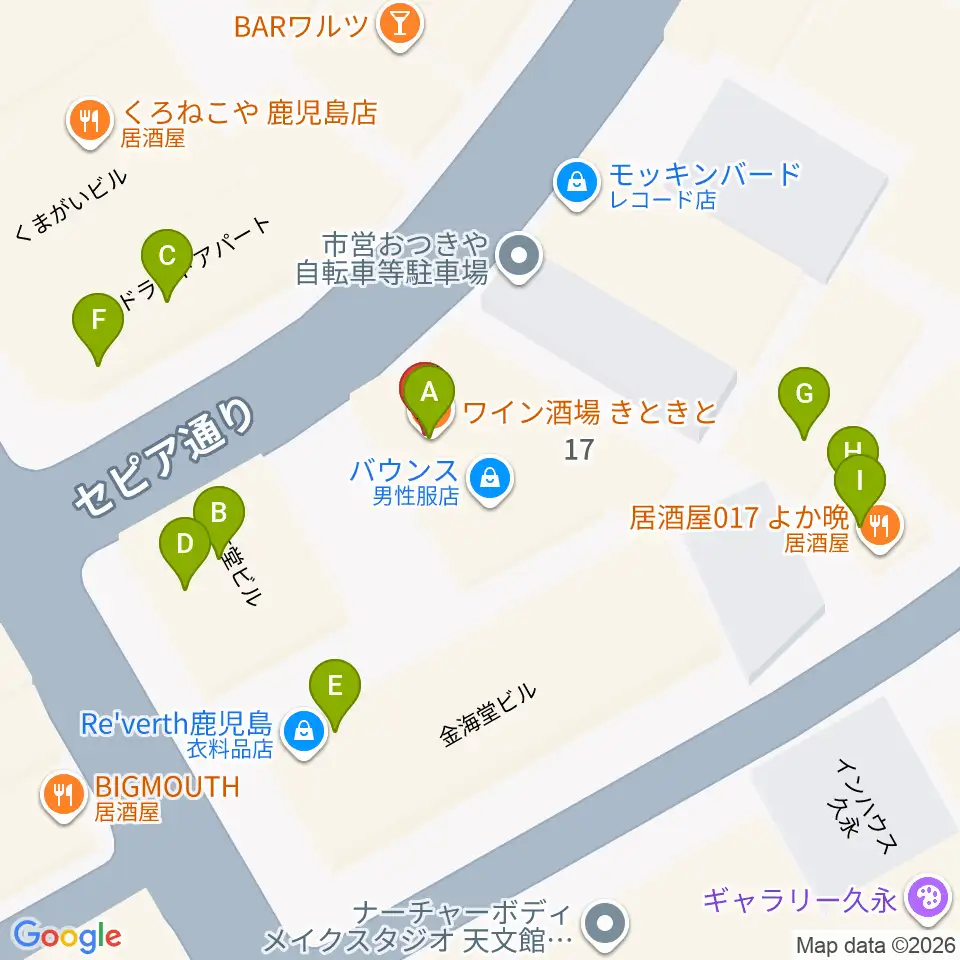This screenshot has width=960, height=960.
Task: Tap the モッキンバード record shop pin
Action: click(576, 184)
